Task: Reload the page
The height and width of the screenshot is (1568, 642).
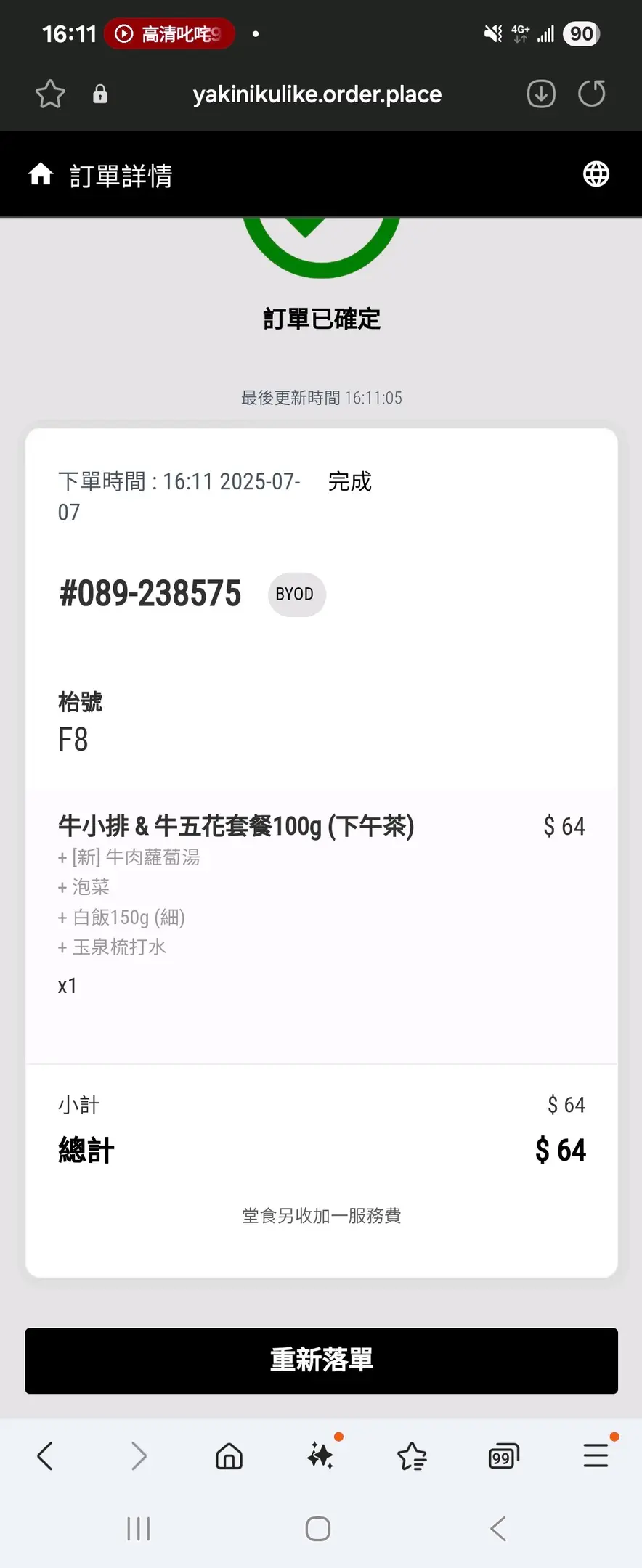Action: pyautogui.click(x=592, y=94)
